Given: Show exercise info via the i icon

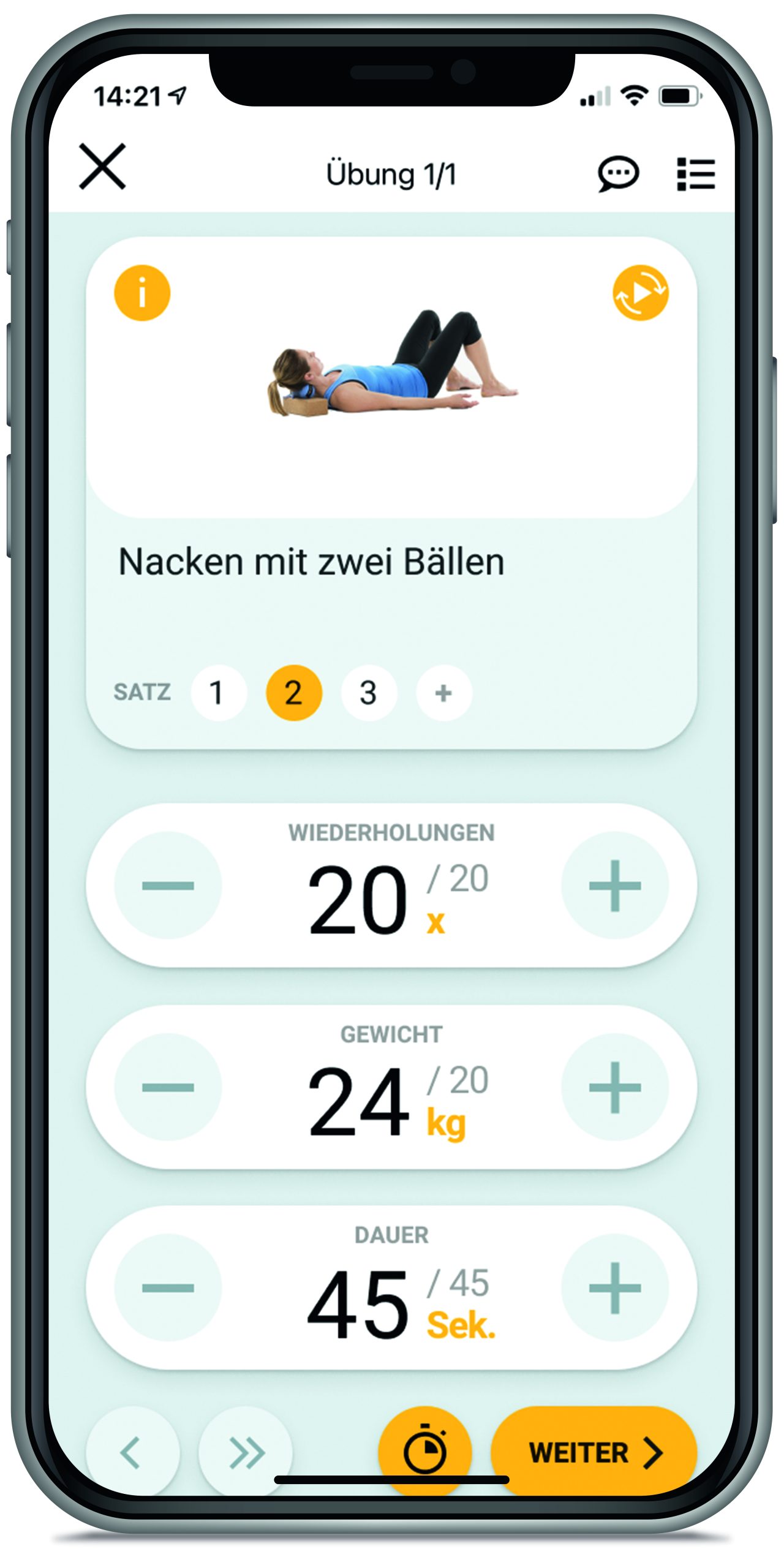Looking at the screenshot, I should click(142, 293).
